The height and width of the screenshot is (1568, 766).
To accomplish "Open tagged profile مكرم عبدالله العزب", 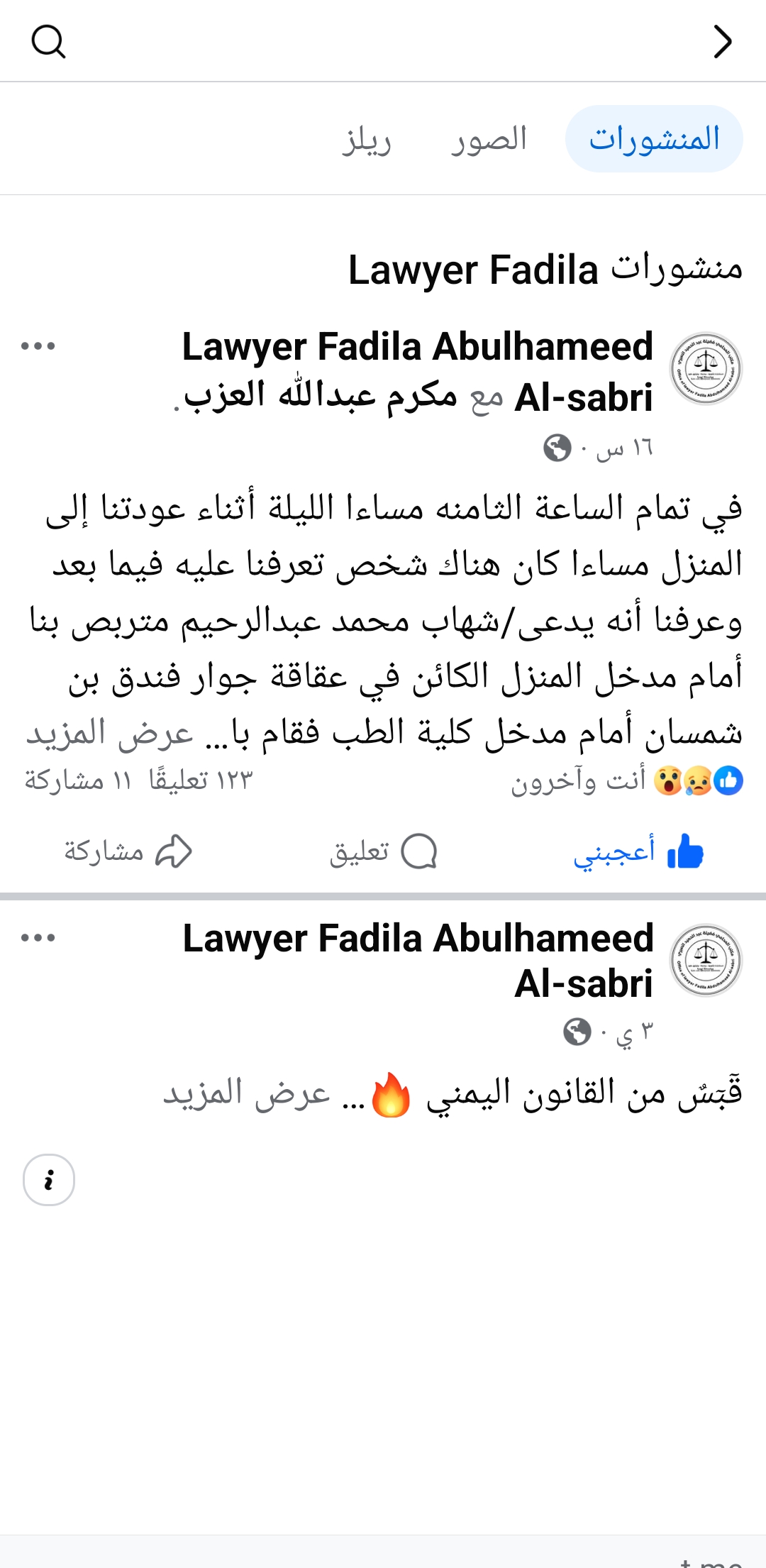I will pos(321,396).
